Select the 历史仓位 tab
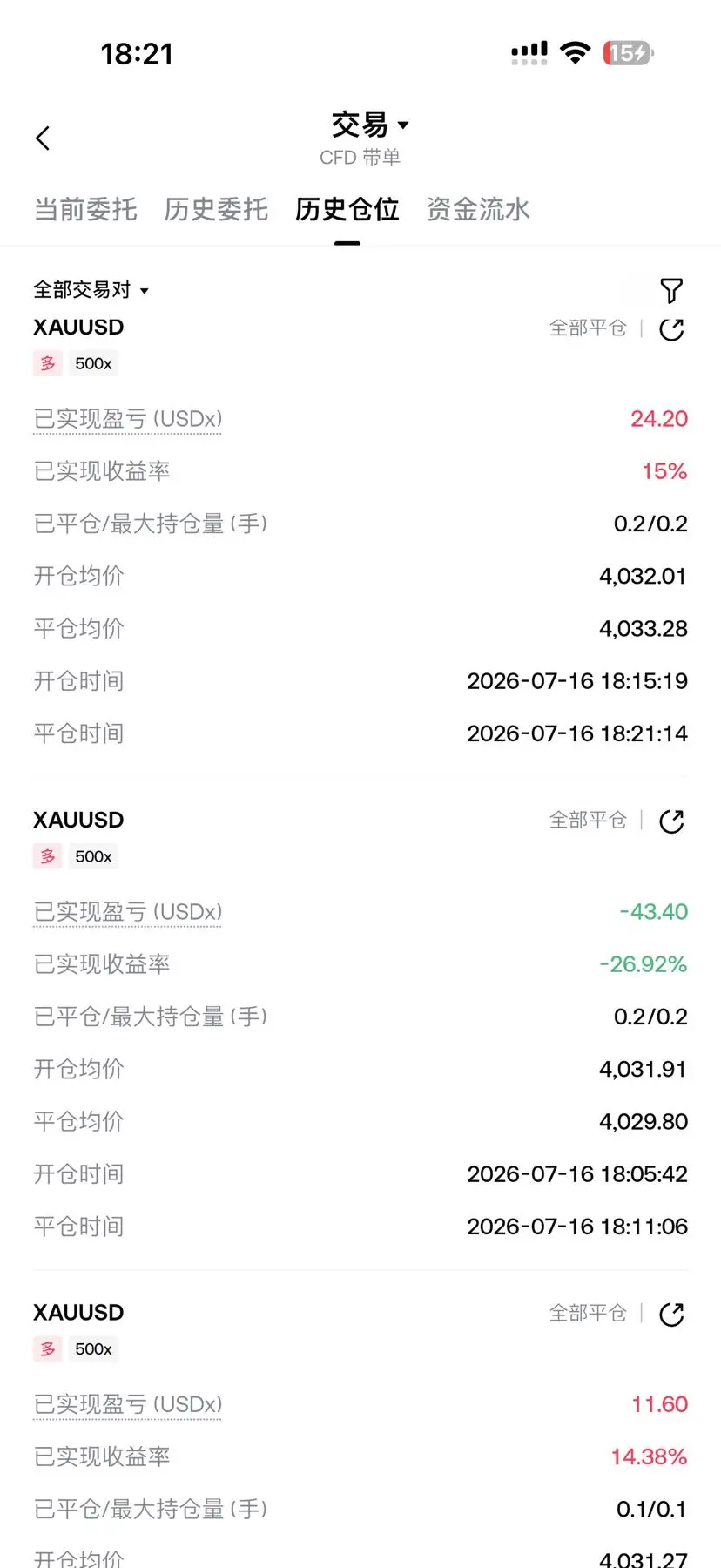This screenshot has width=721, height=1568. [347, 209]
